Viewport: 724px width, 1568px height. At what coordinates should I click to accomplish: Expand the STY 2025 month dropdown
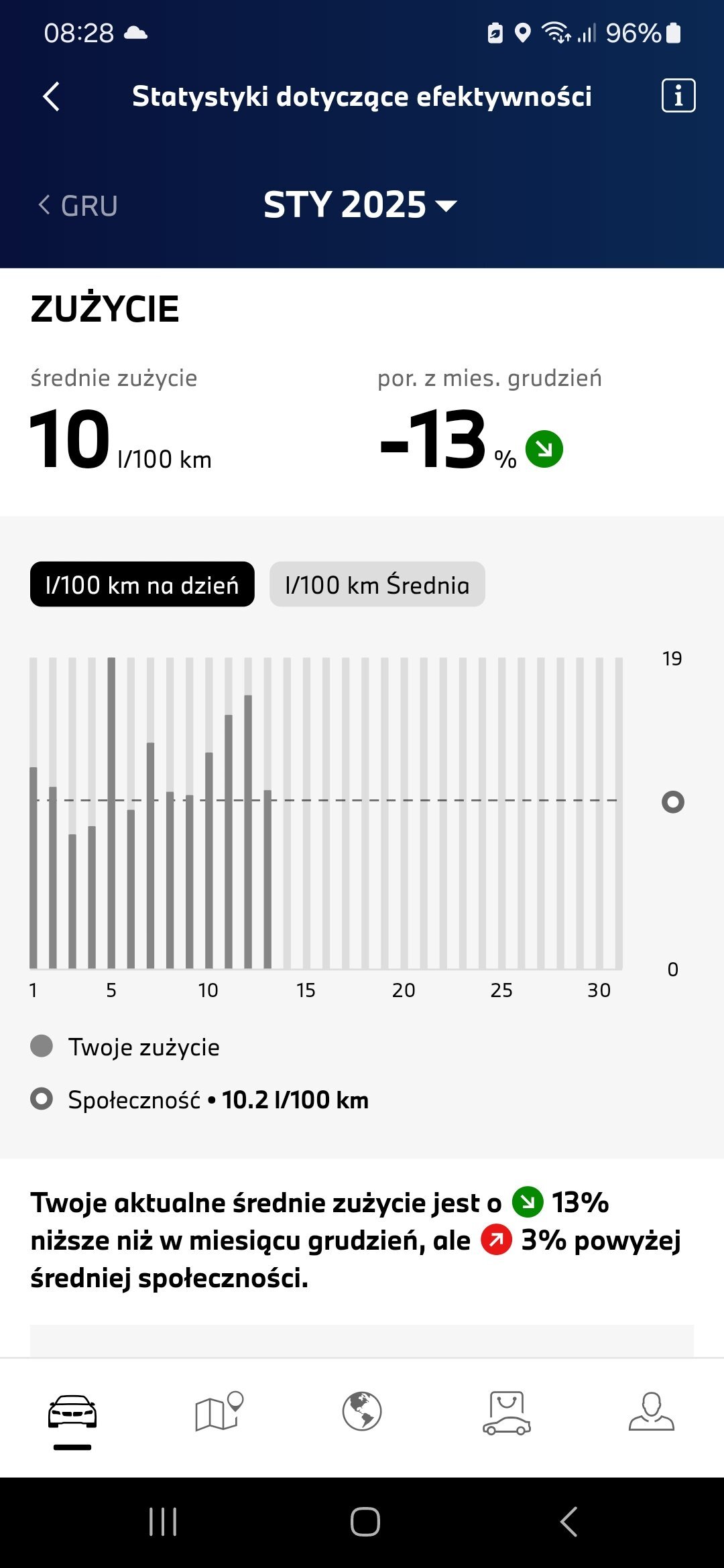coord(361,205)
